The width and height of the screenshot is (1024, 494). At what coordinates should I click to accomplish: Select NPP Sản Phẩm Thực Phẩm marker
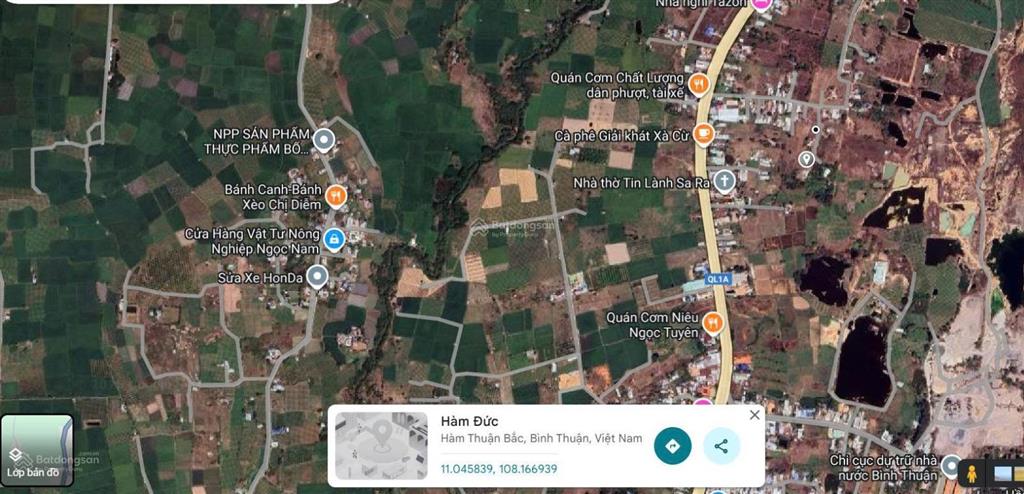click(323, 140)
